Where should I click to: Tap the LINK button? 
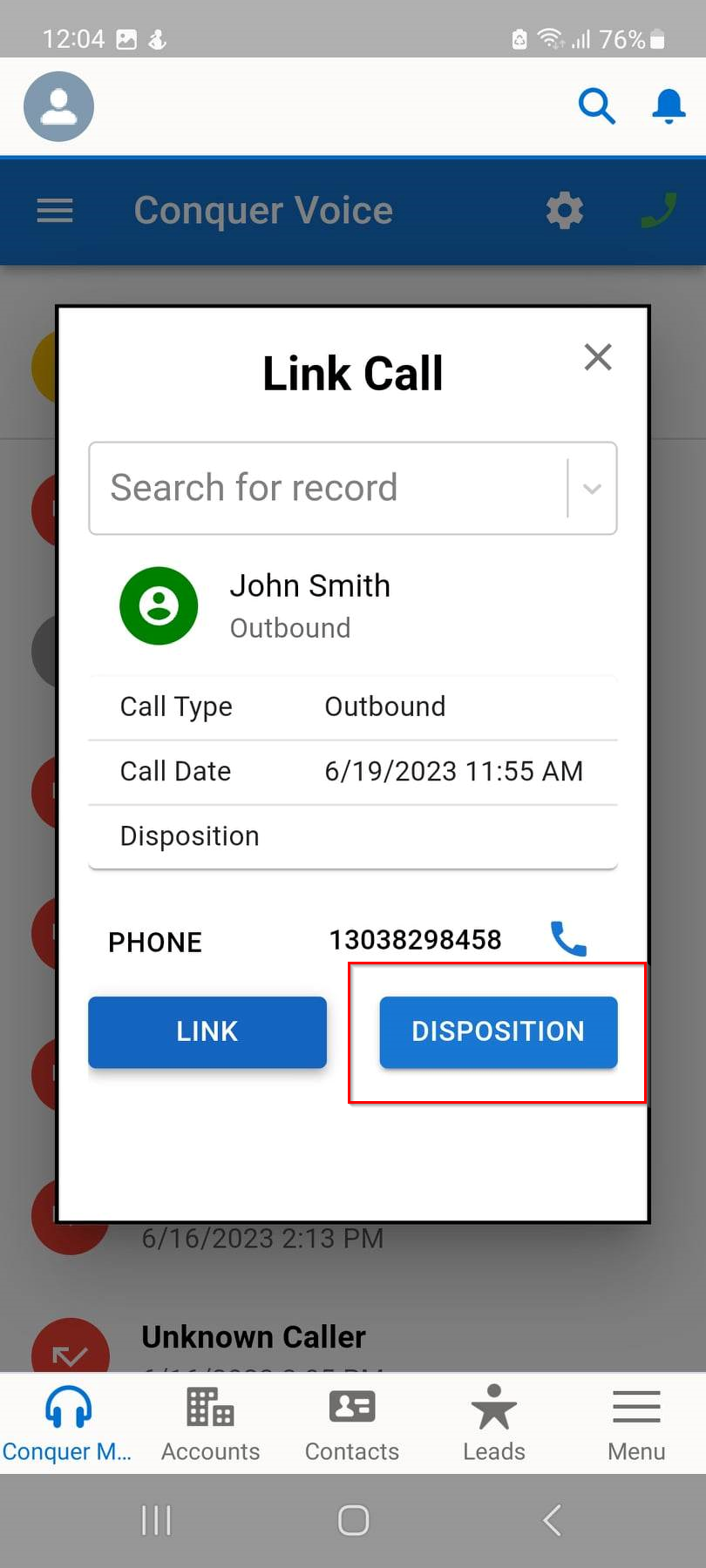207,1032
